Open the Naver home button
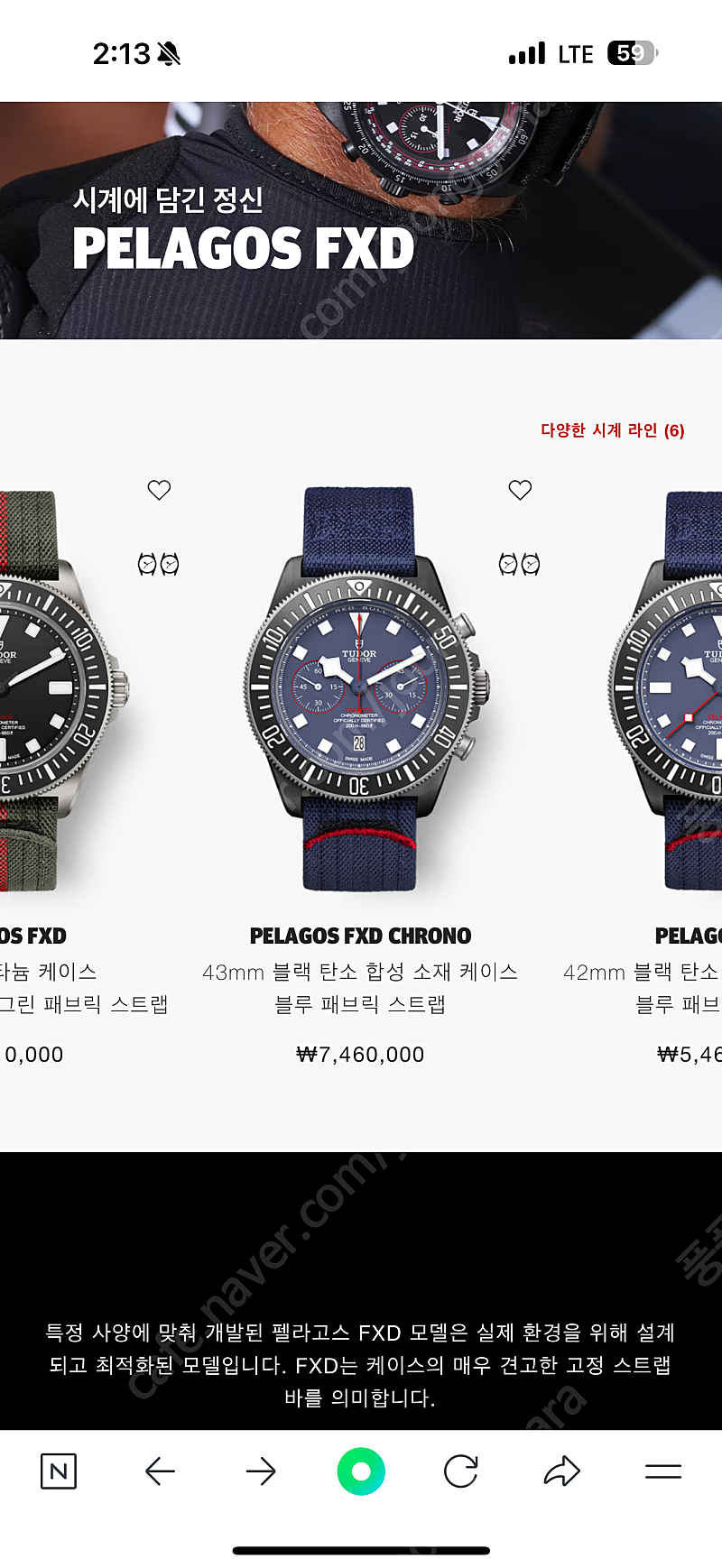The image size is (722, 1568). click(x=59, y=1471)
